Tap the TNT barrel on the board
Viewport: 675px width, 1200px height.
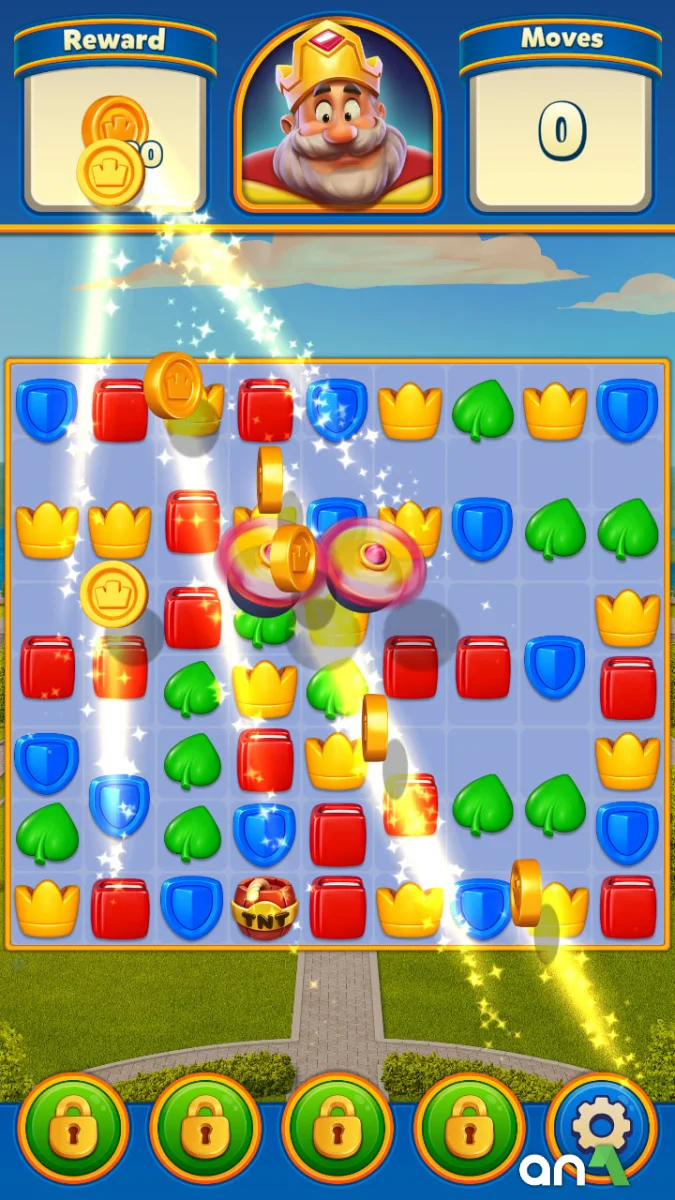[265, 906]
